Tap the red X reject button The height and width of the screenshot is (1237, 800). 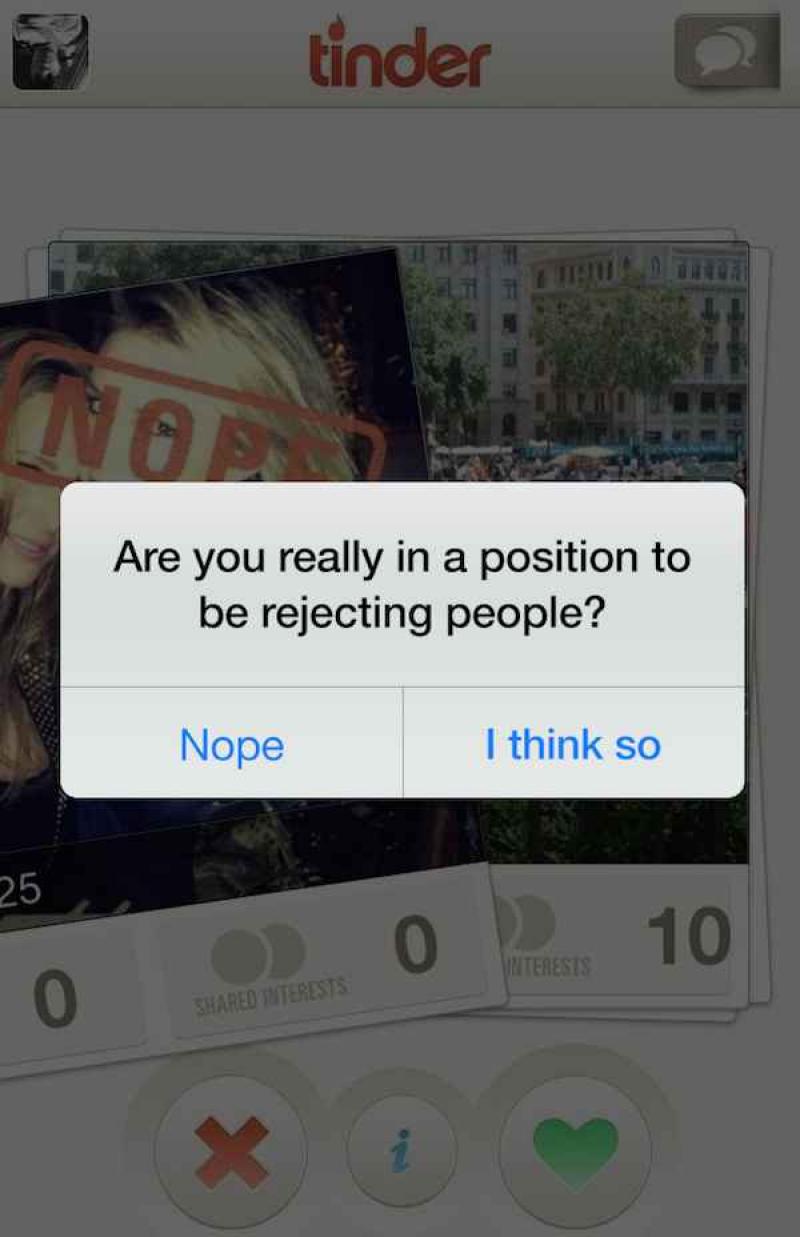click(231, 1151)
